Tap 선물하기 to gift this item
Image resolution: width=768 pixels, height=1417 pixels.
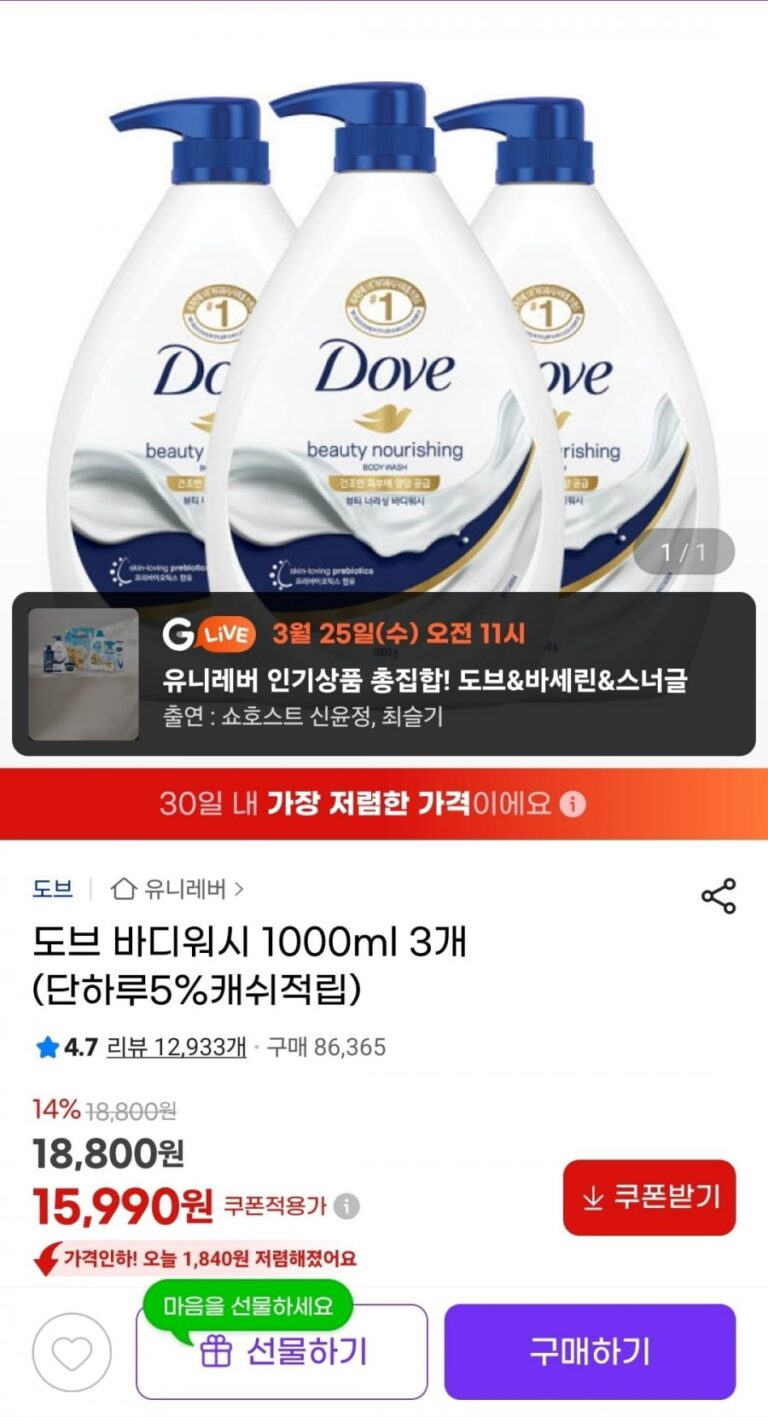pos(282,1352)
